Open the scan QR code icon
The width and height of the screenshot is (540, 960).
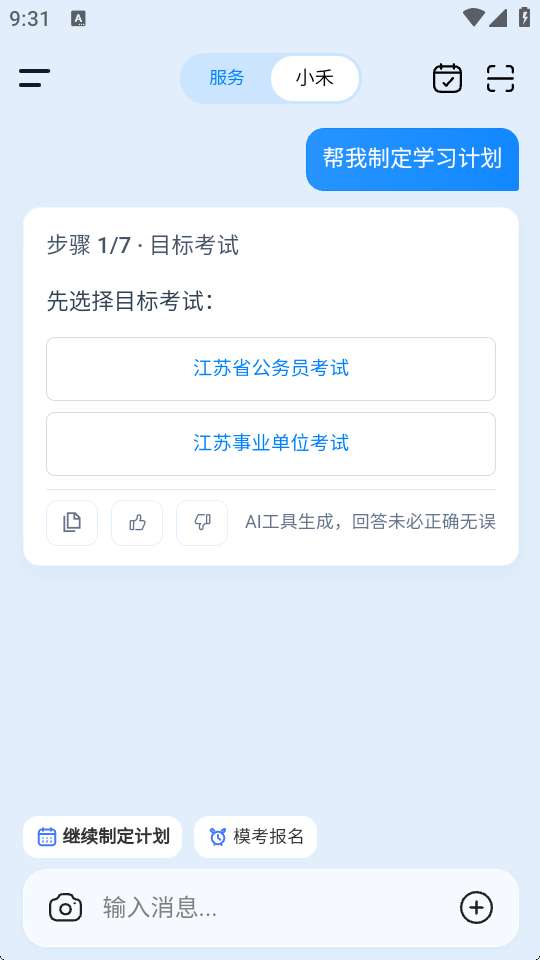pos(500,78)
